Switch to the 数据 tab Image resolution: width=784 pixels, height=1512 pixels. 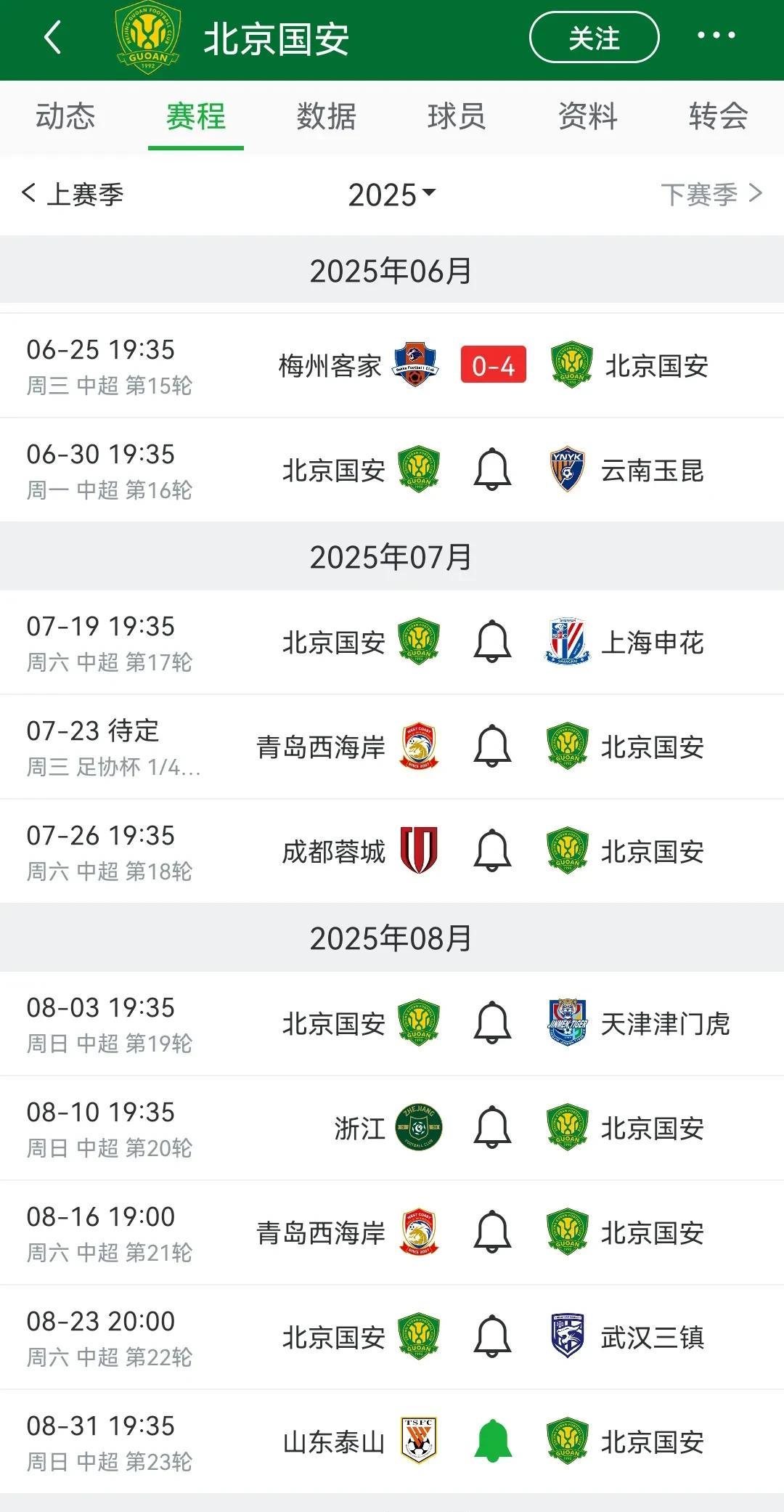326,116
